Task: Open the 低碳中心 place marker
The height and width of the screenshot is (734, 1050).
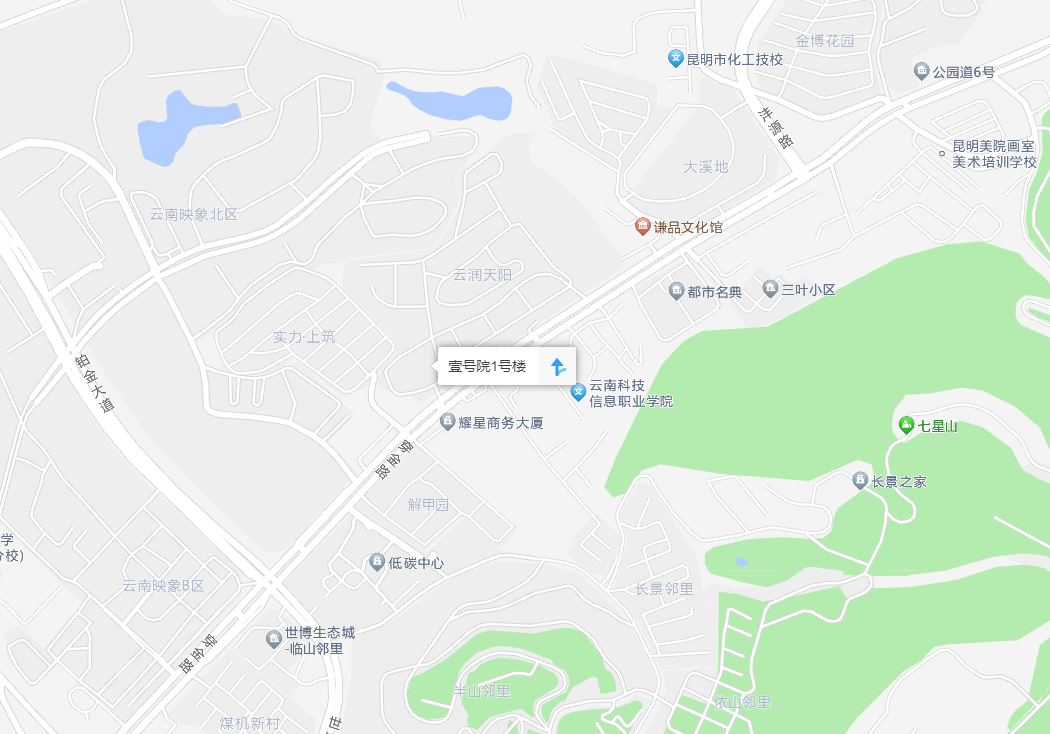Action: 377,562
